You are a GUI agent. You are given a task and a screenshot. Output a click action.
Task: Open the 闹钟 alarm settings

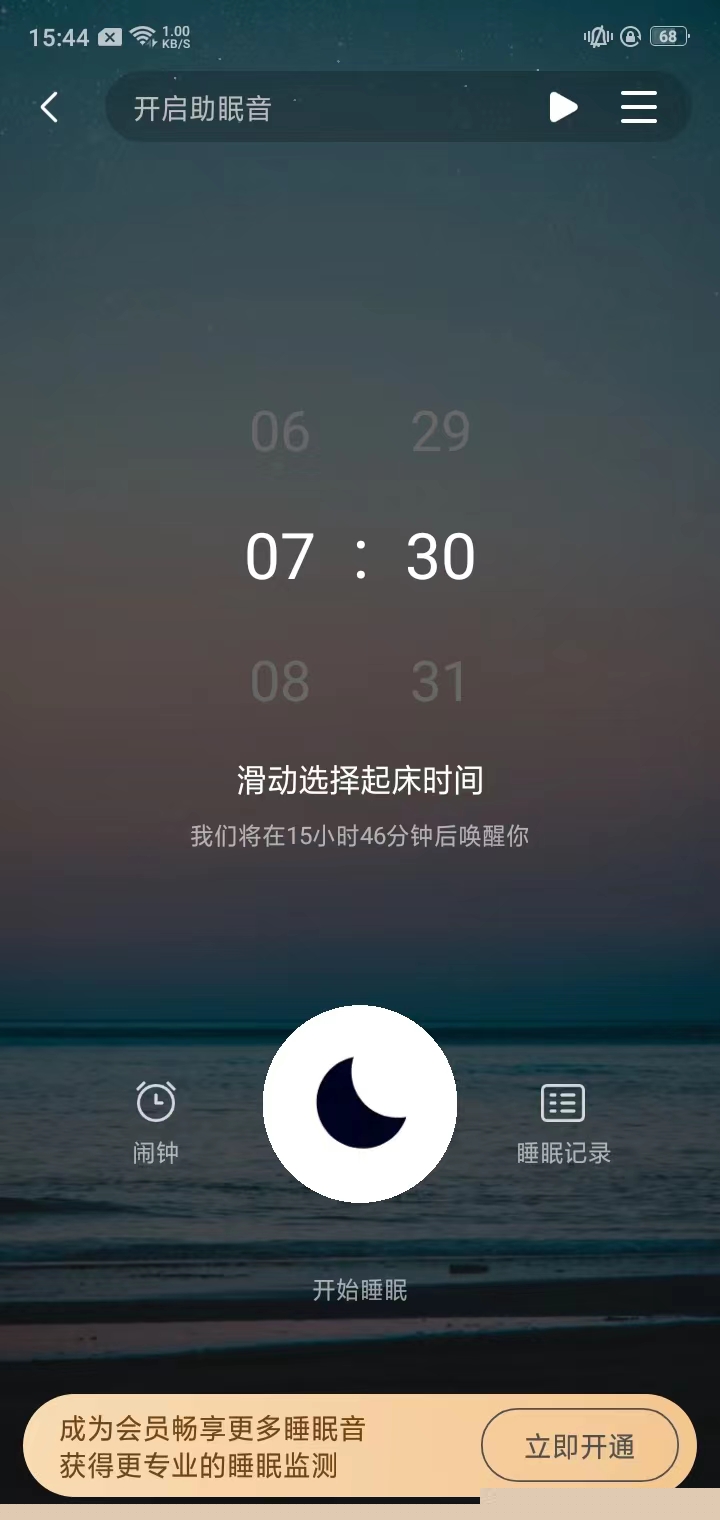(x=156, y=1122)
